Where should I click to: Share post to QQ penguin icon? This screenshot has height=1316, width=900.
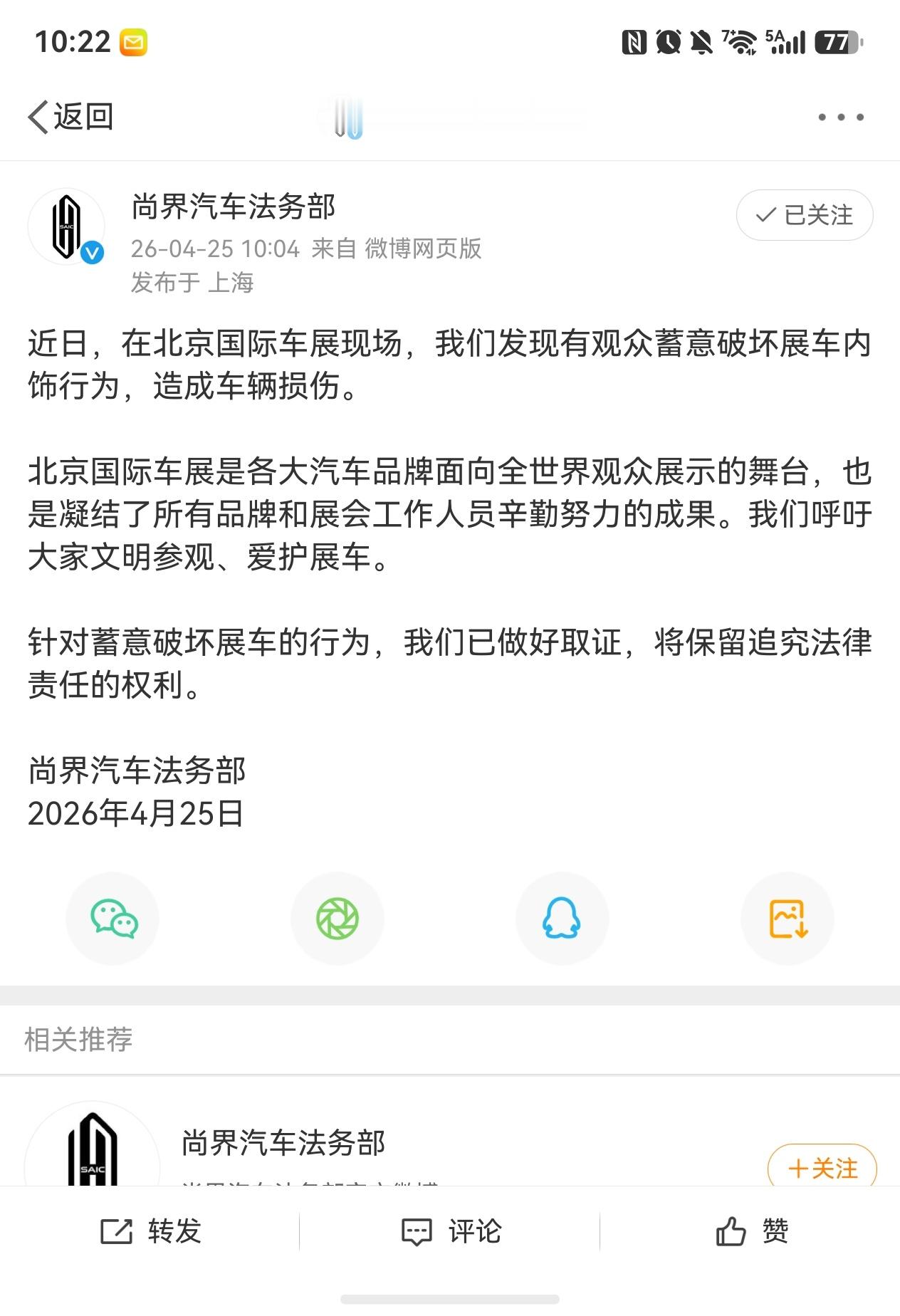(x=562, y=919)
